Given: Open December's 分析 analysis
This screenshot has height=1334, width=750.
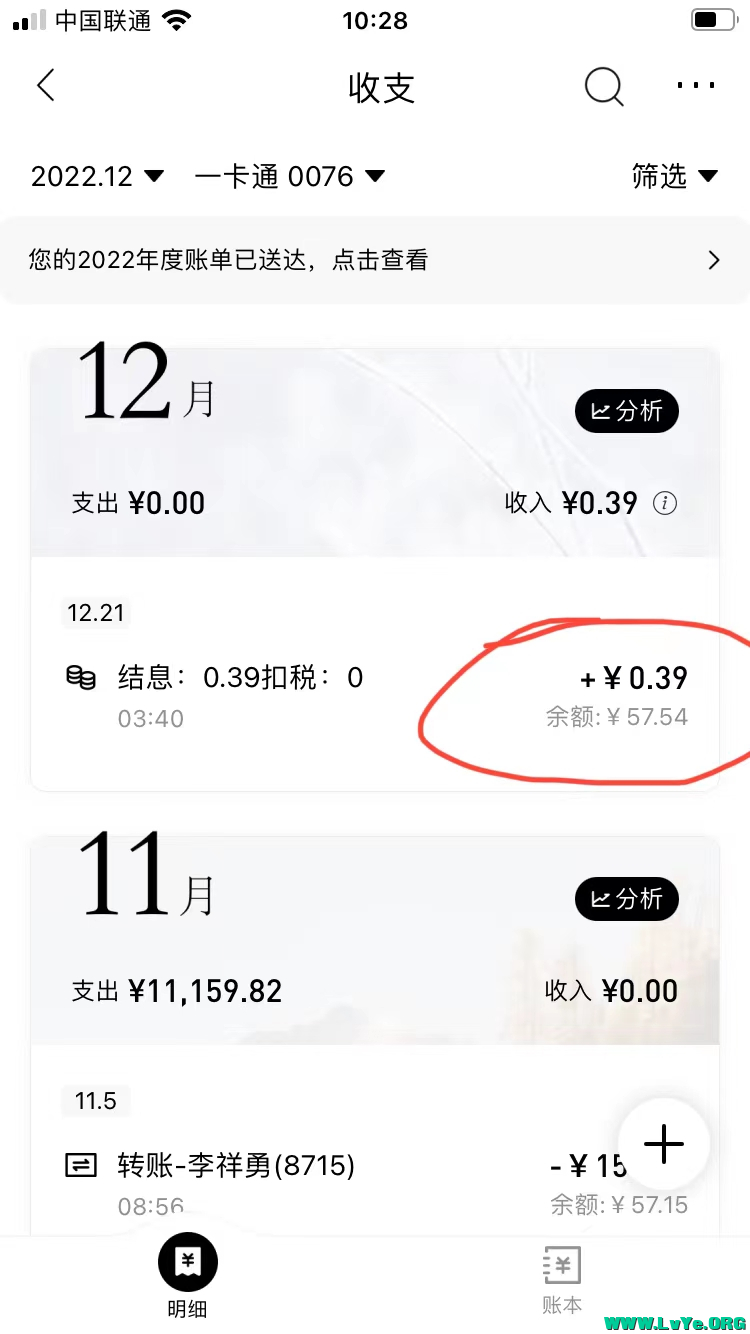Looking at the screenshot, I should pyautogui.click(x=627, y=411).
